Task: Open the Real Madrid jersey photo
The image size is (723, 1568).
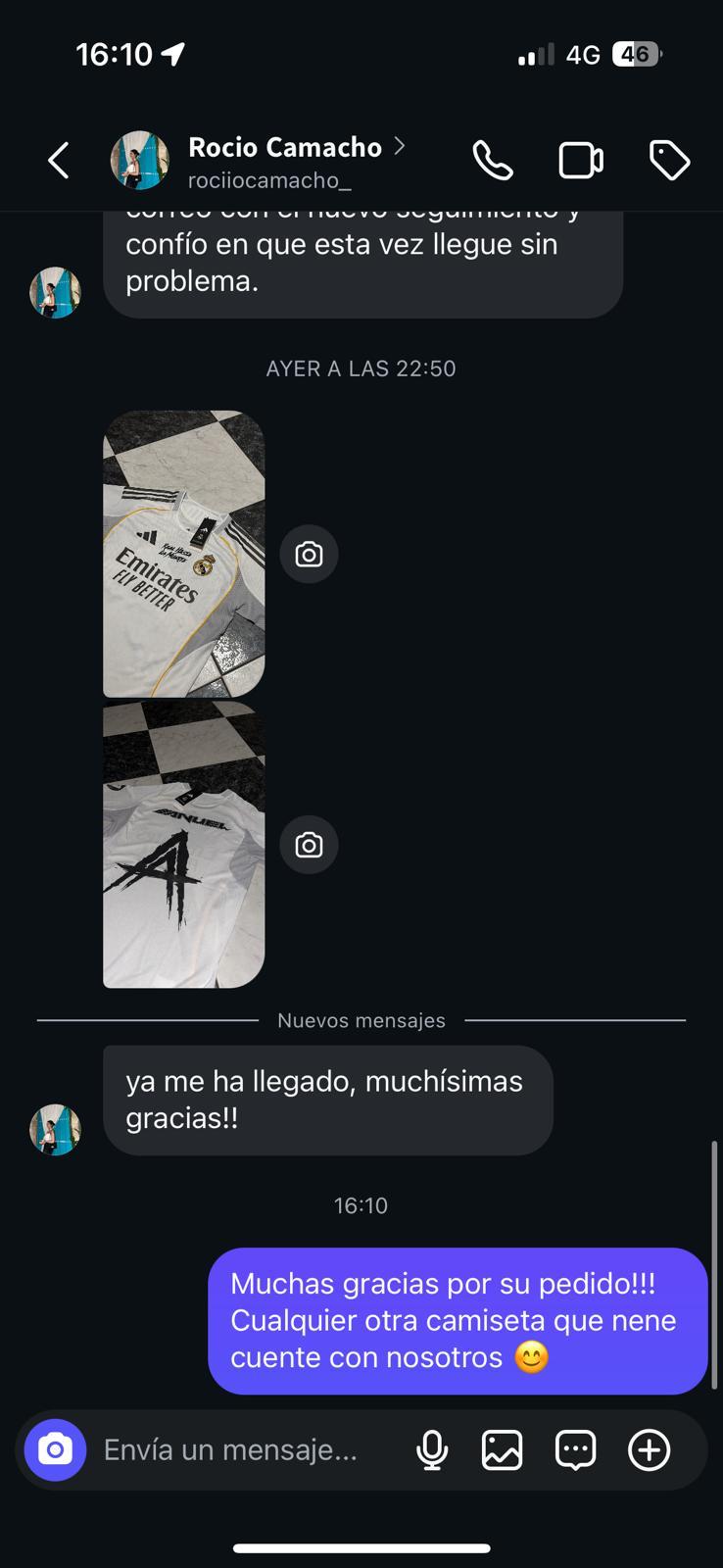Action: 184,554
